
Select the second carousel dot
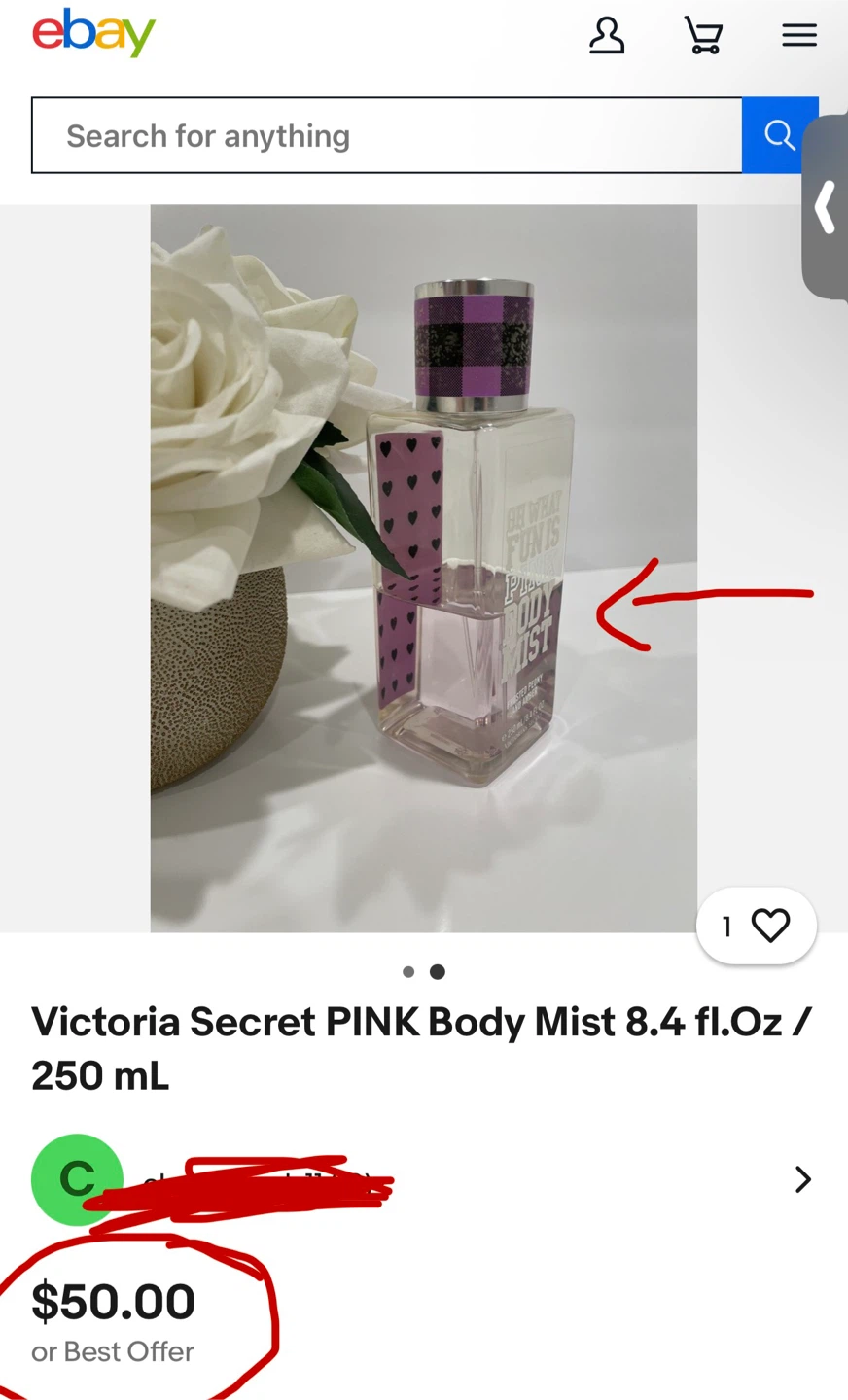[437, 971]
